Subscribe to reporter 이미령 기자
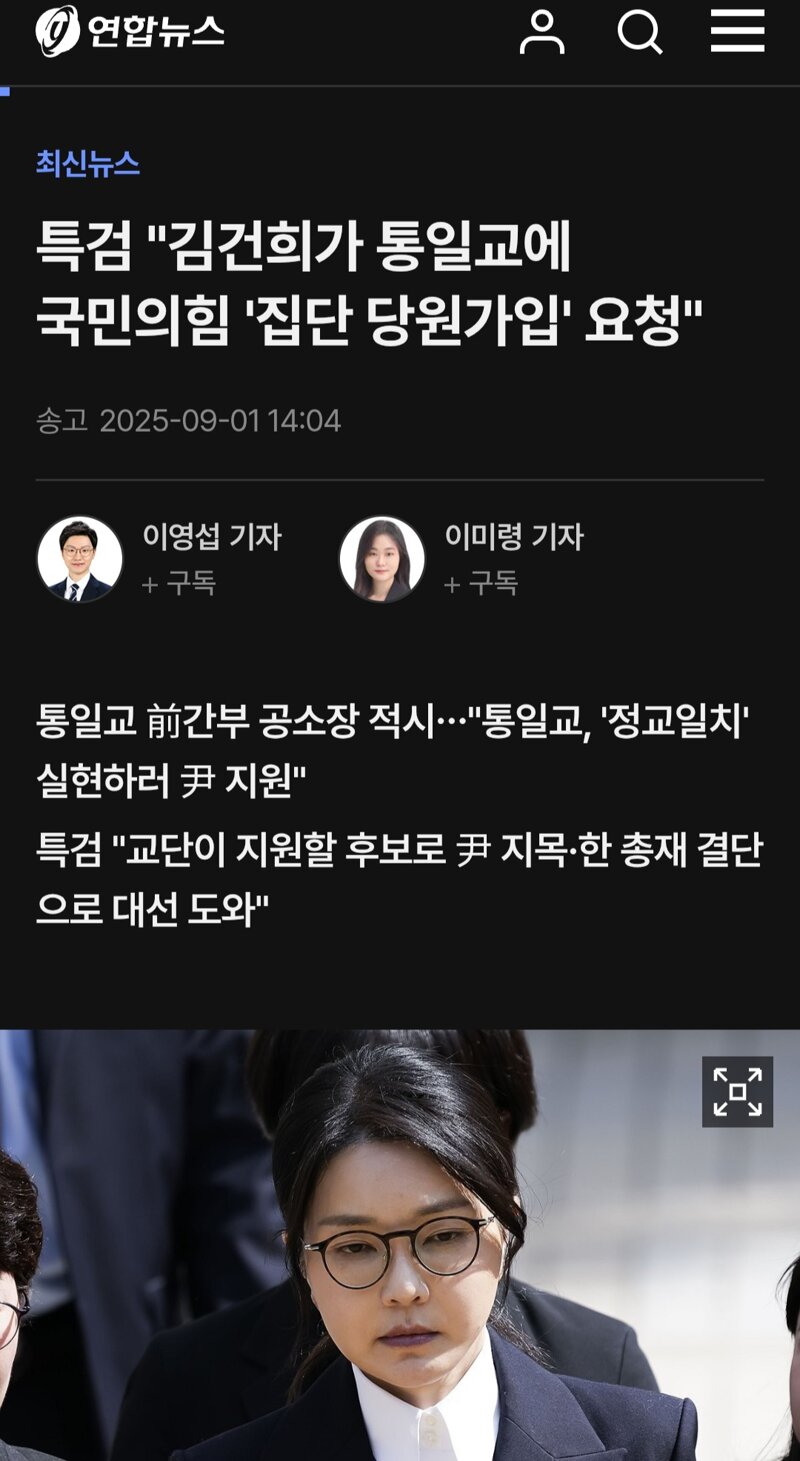 481,584
